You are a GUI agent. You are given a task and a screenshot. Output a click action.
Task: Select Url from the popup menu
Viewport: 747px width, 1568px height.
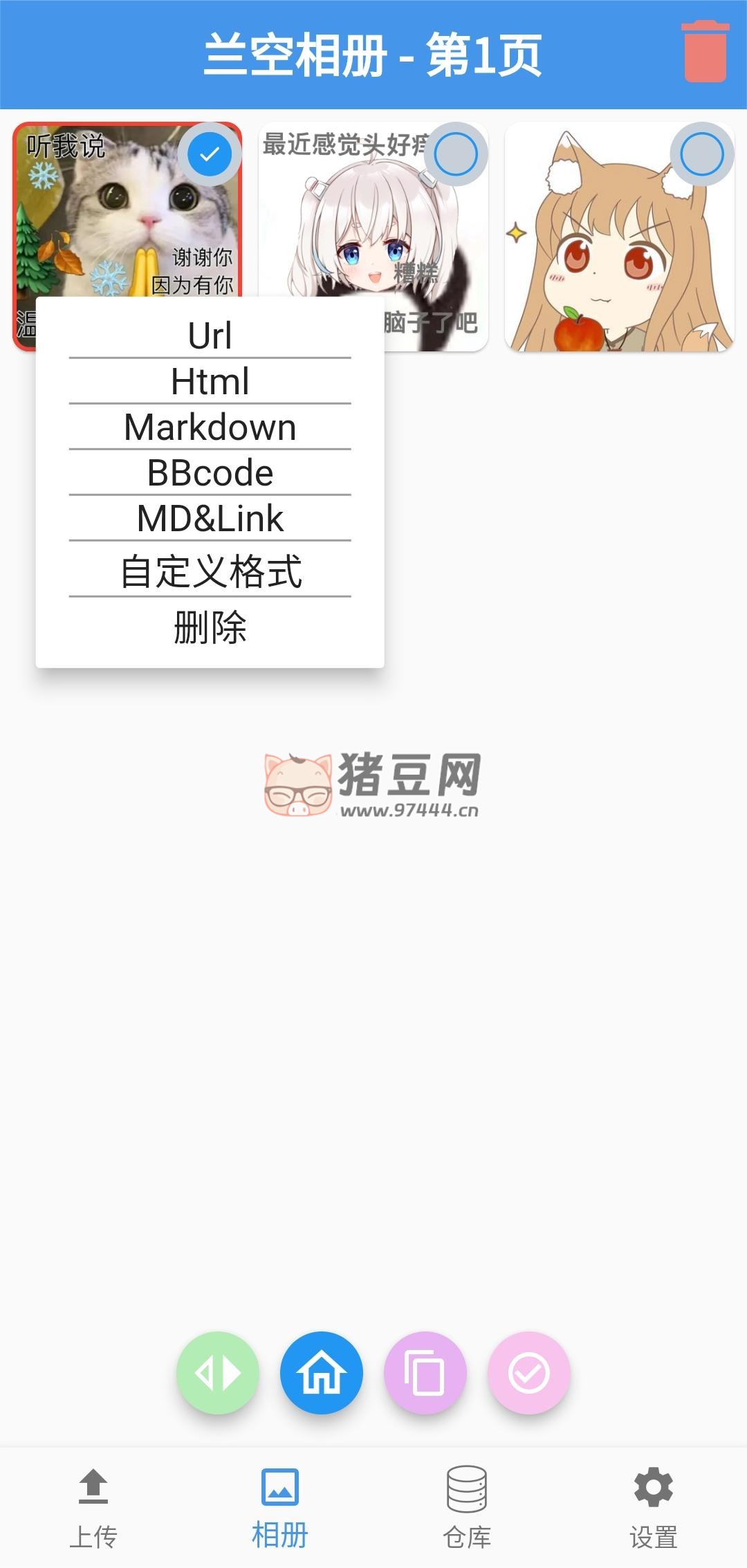pos(210,336)
